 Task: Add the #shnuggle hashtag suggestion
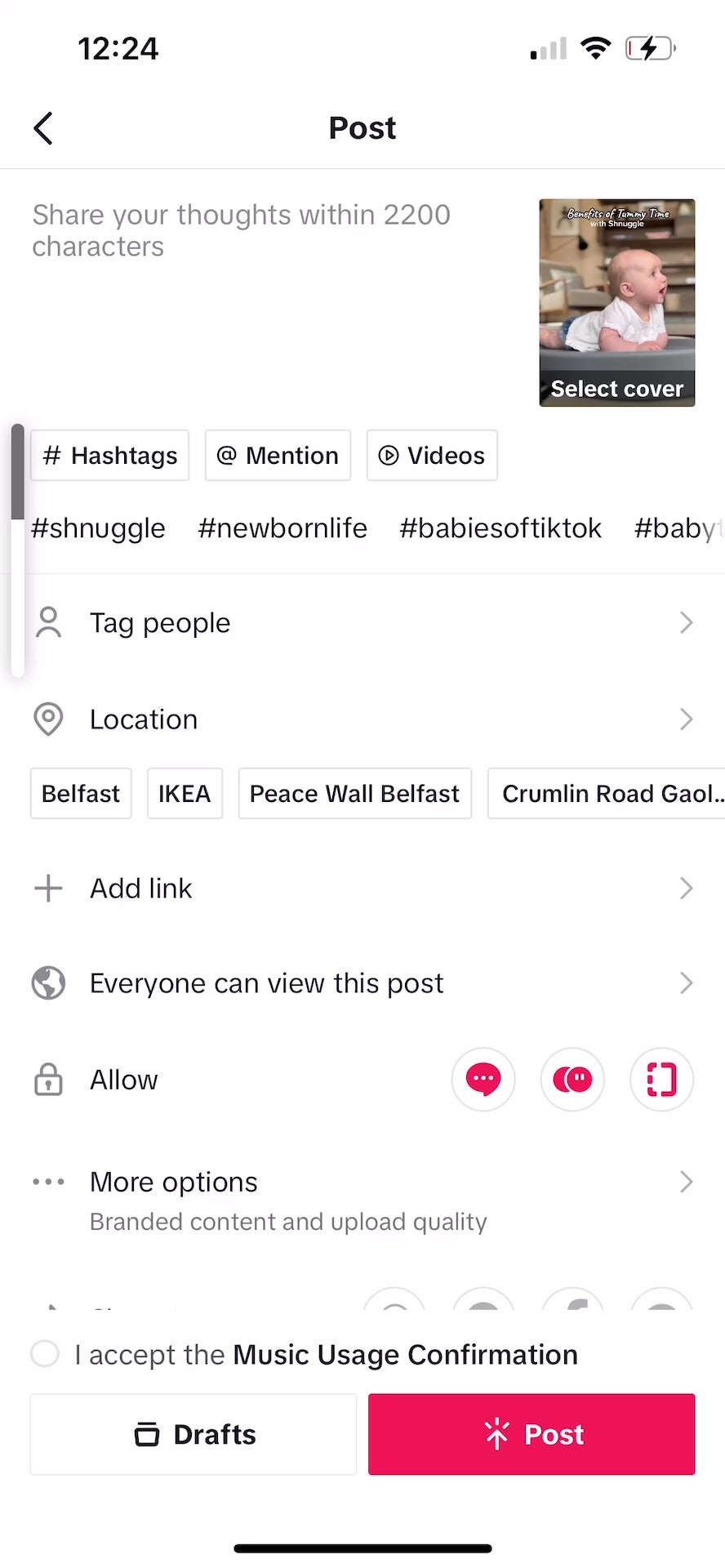[98, 528]
